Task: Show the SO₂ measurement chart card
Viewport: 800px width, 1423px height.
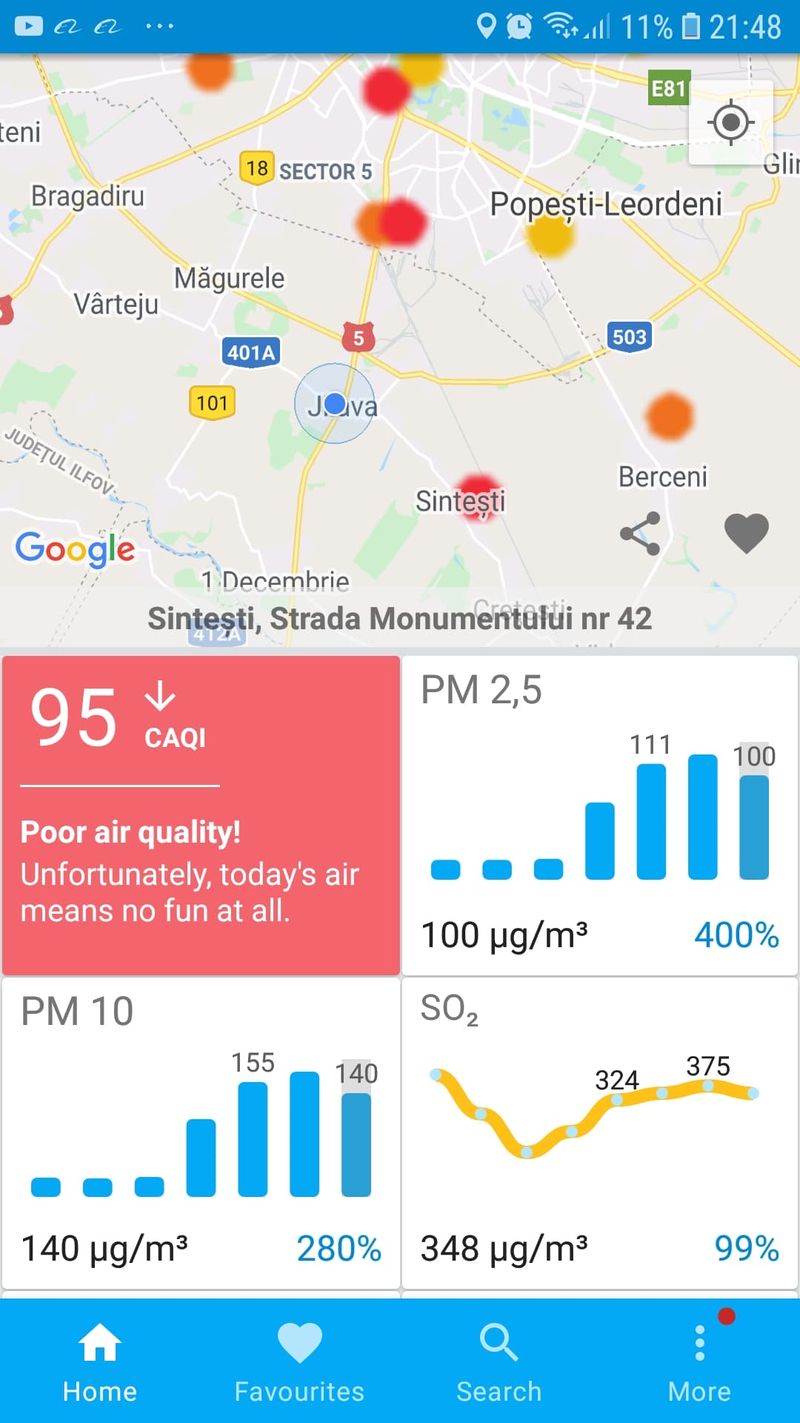Action: point(600,1133)
